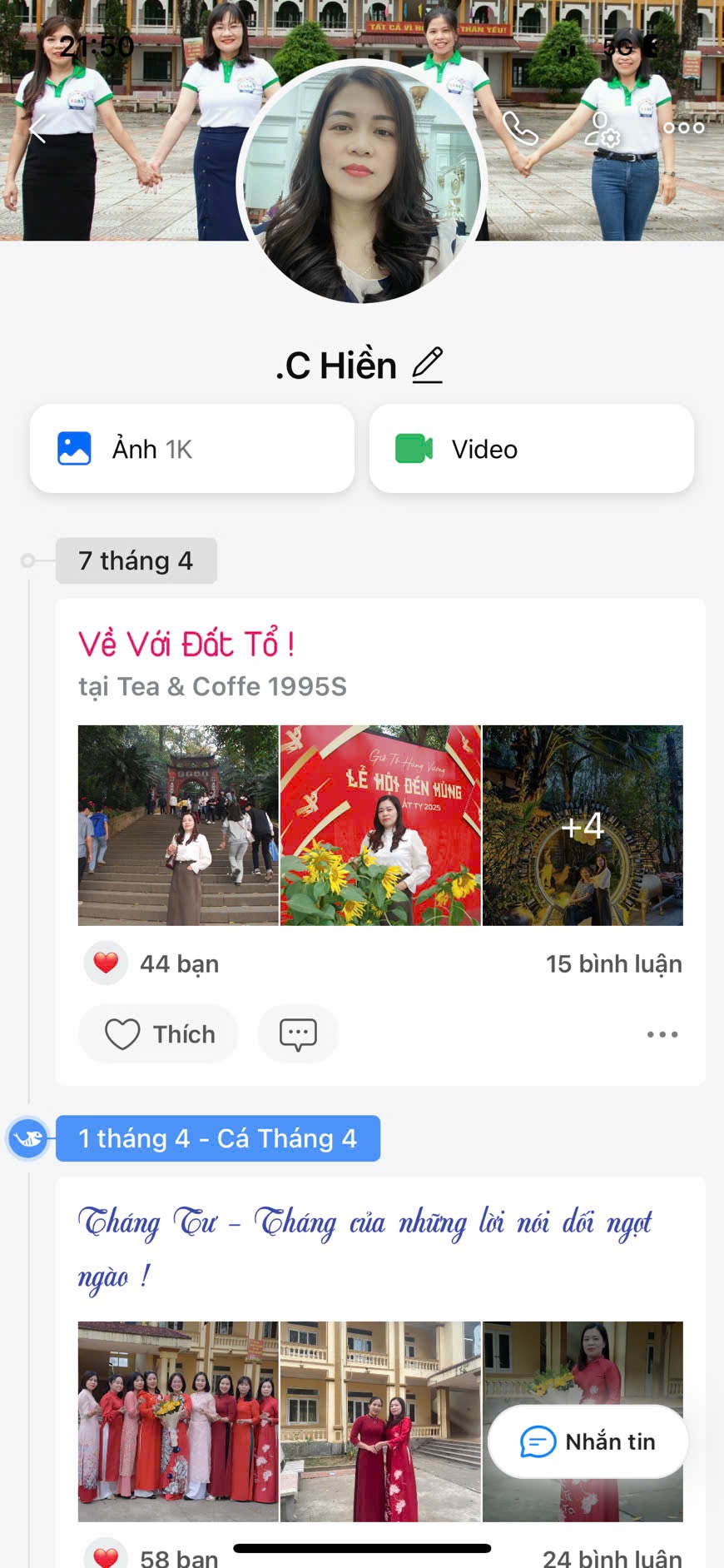The height and width of the screenshot is (1568, 724).
Task: Open friend settings icon in the header
Action: (x=602, y=129)
